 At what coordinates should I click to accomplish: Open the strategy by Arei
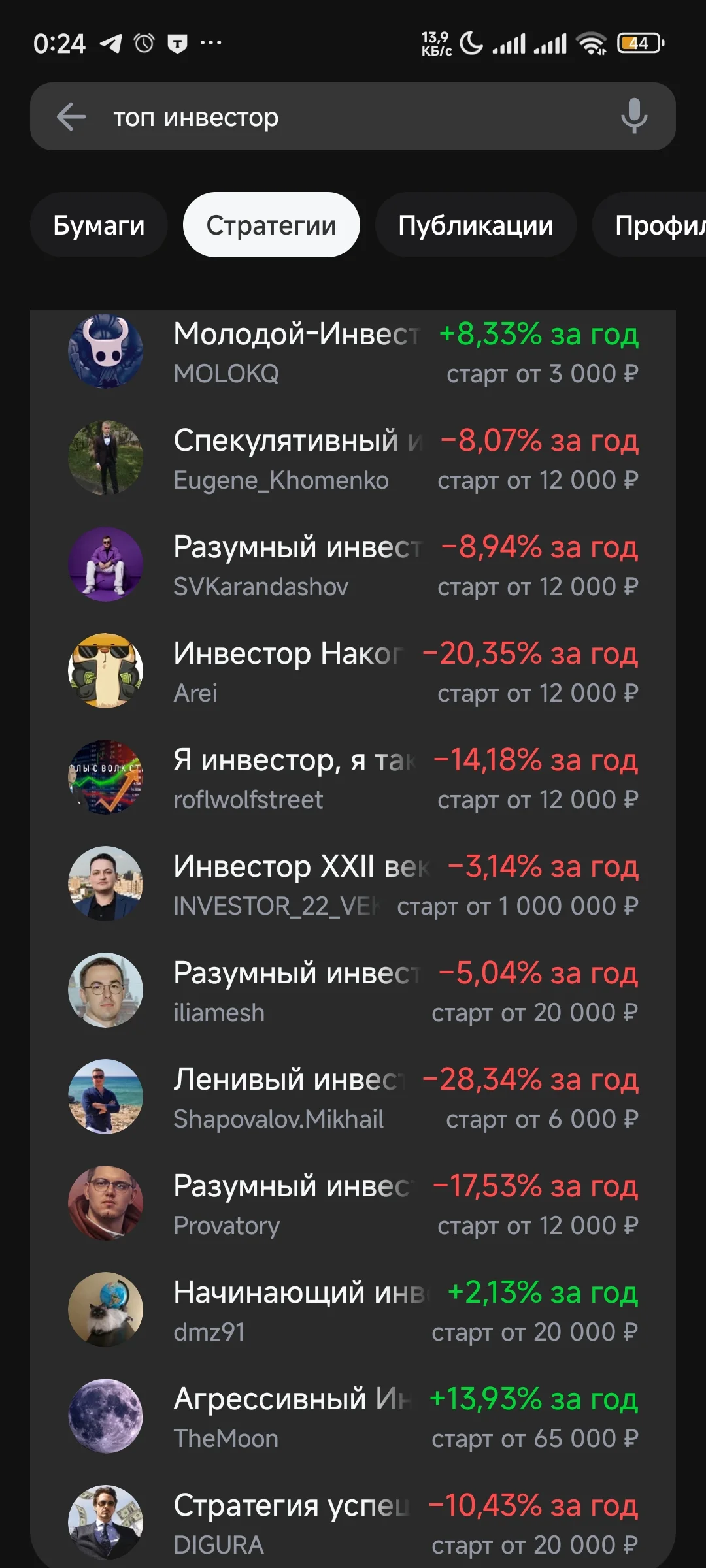[x=353, y=672]
